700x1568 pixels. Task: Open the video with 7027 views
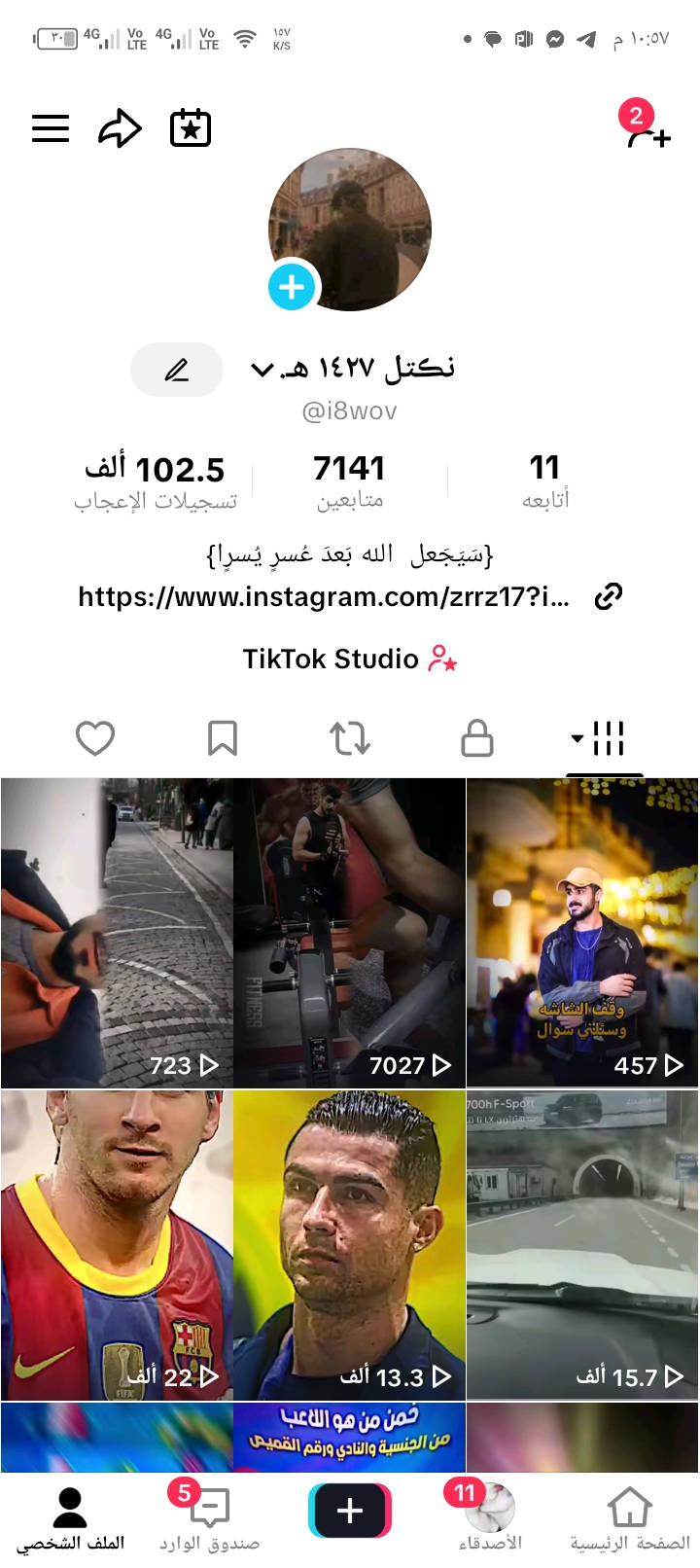pos(349,932)
